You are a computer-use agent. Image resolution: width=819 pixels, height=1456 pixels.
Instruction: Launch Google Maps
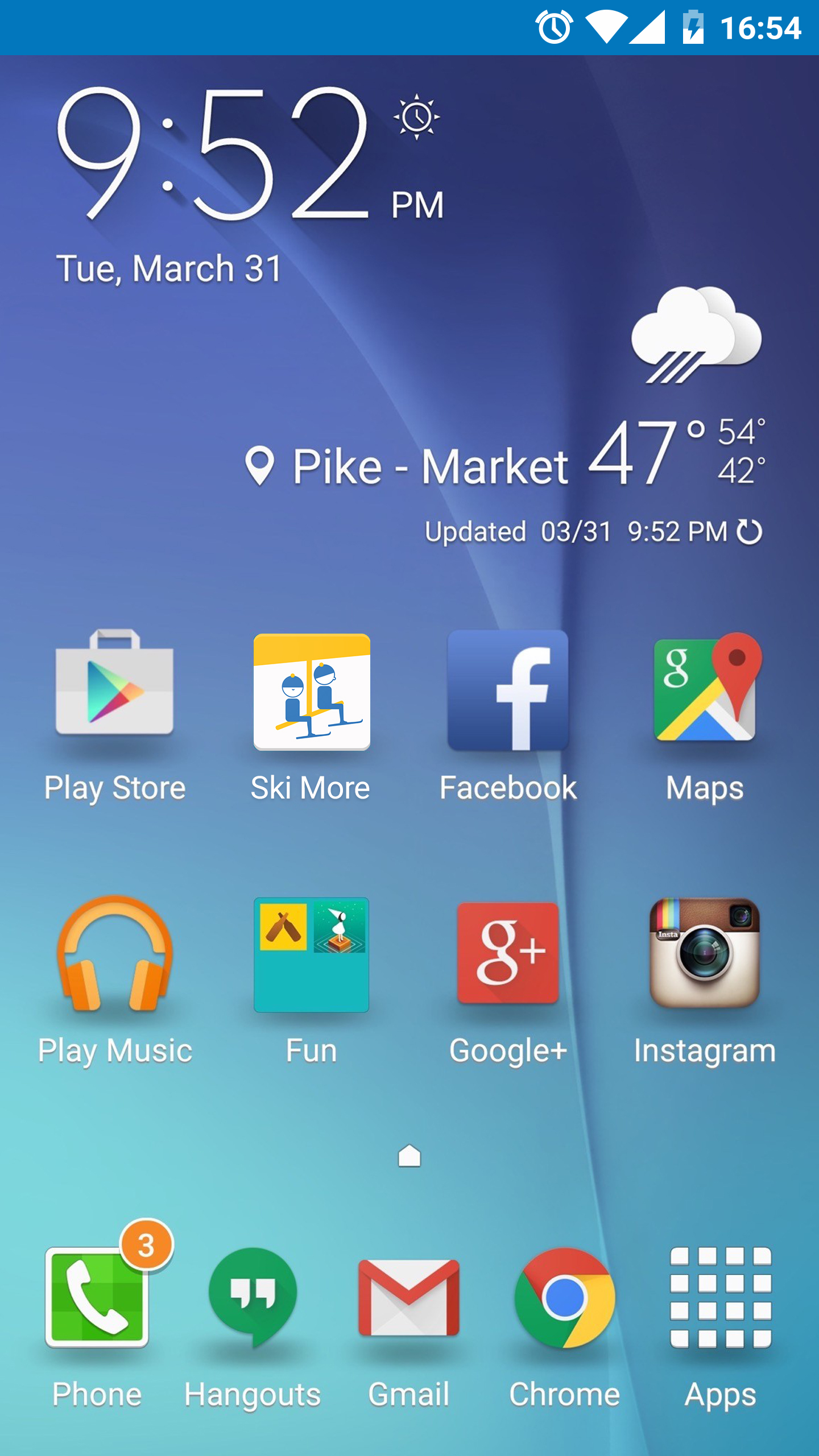(705, 688)
